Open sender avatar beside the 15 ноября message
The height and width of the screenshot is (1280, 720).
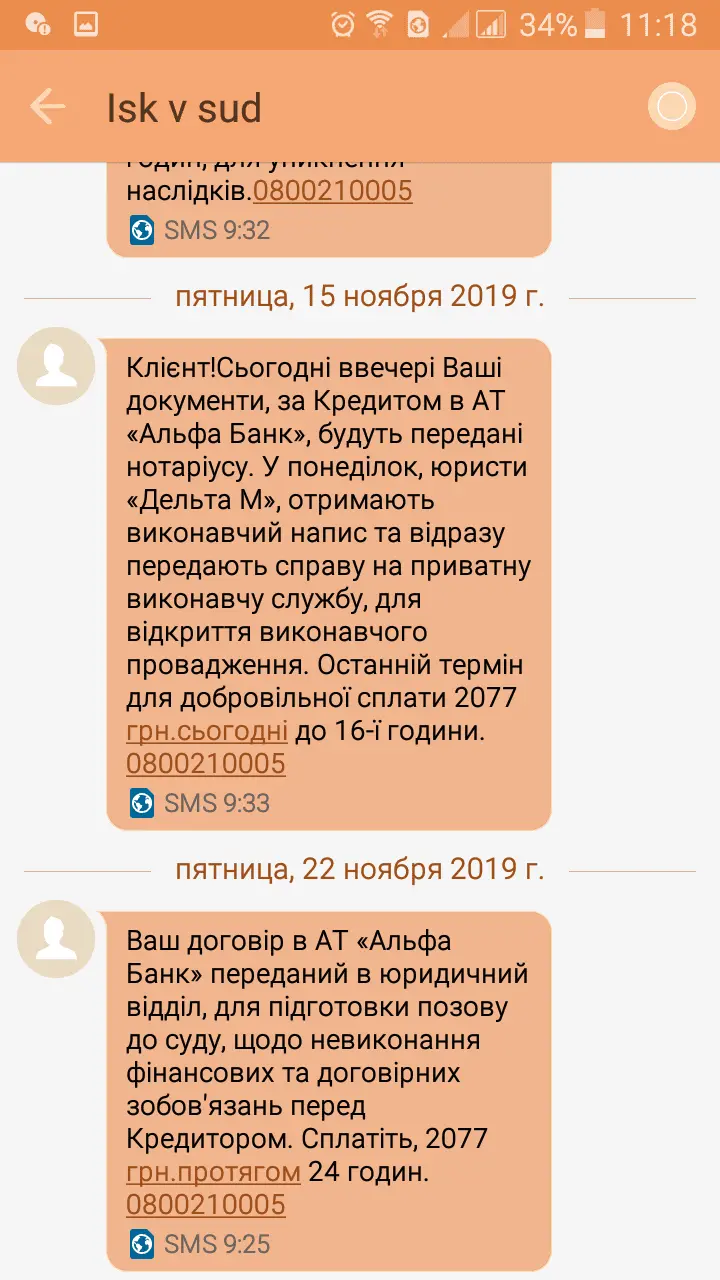(56, 366)
